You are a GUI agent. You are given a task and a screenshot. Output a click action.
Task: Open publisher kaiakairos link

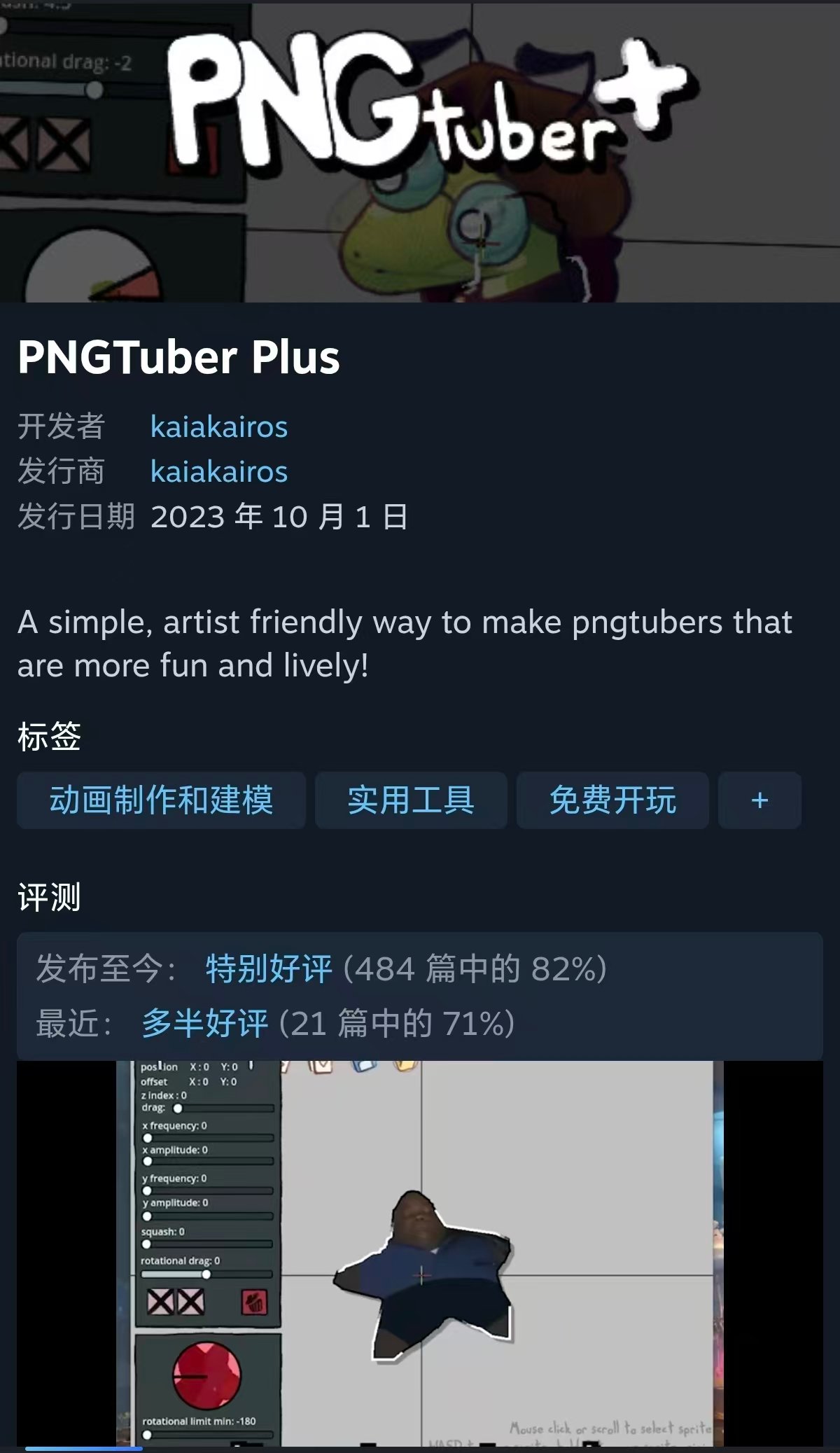pos(218,471)
